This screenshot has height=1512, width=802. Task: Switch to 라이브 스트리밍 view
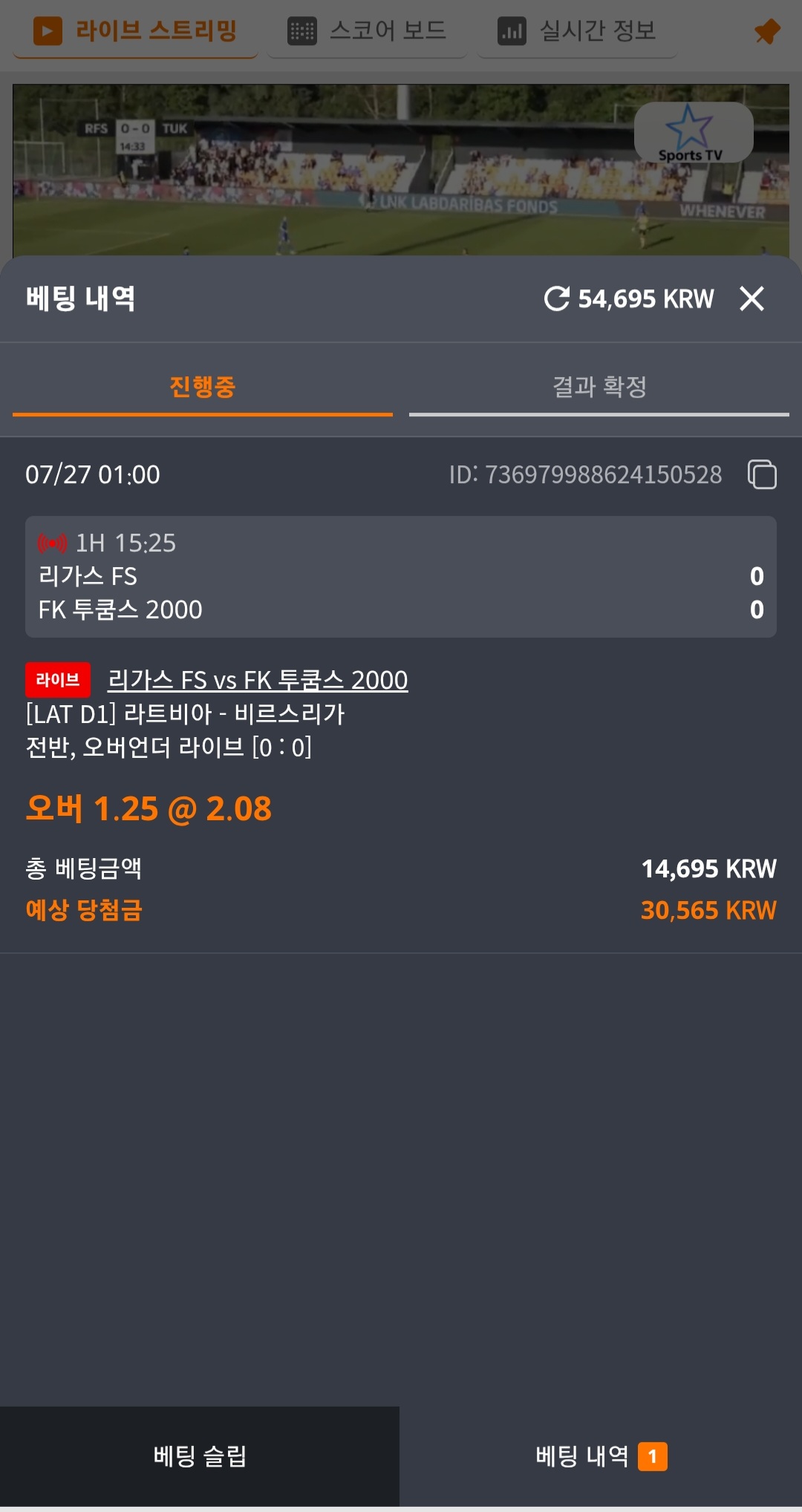[135, 31]
